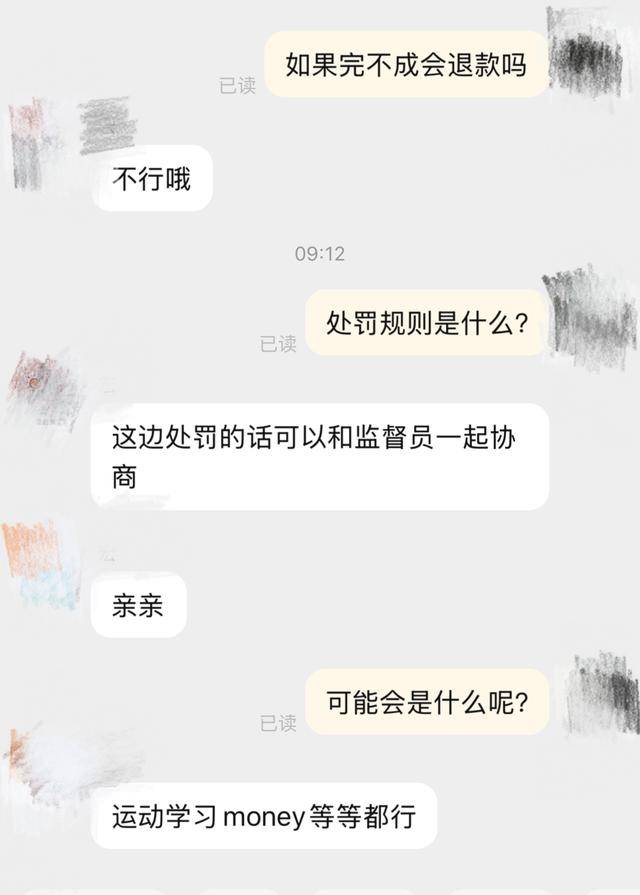640x895 pixels.
Task: Open the avatar next to 亲亲 message
Action: [x=42, y=562]
